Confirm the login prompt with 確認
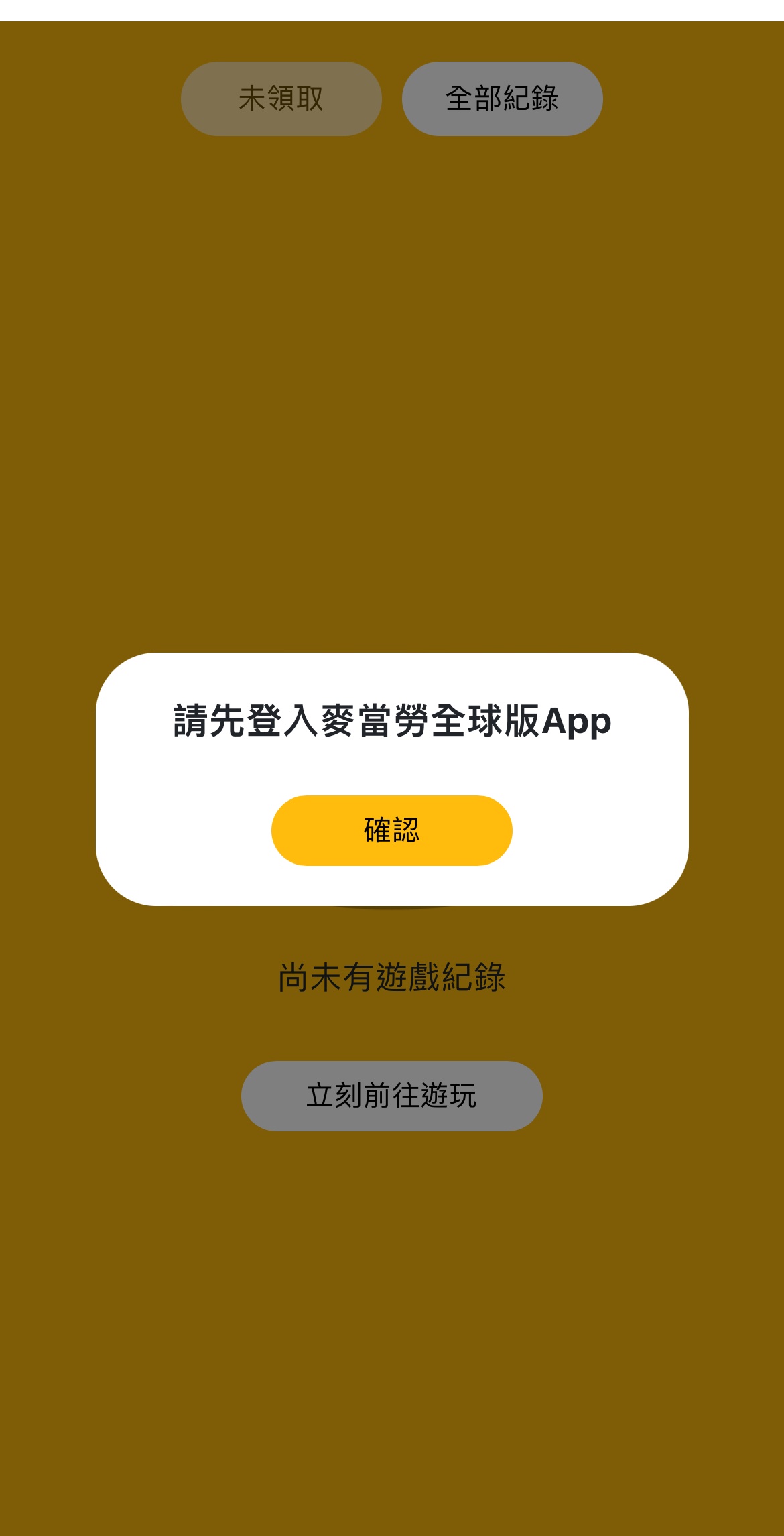 (x=391, y=830)
